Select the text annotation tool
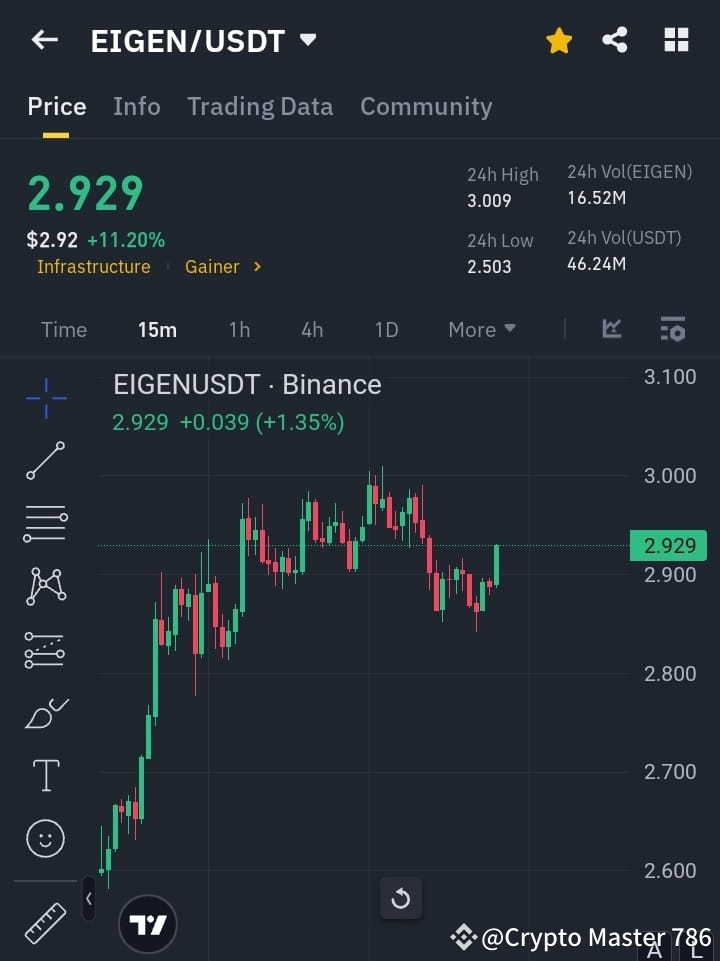Screen dimensions: 720x961 45,775
